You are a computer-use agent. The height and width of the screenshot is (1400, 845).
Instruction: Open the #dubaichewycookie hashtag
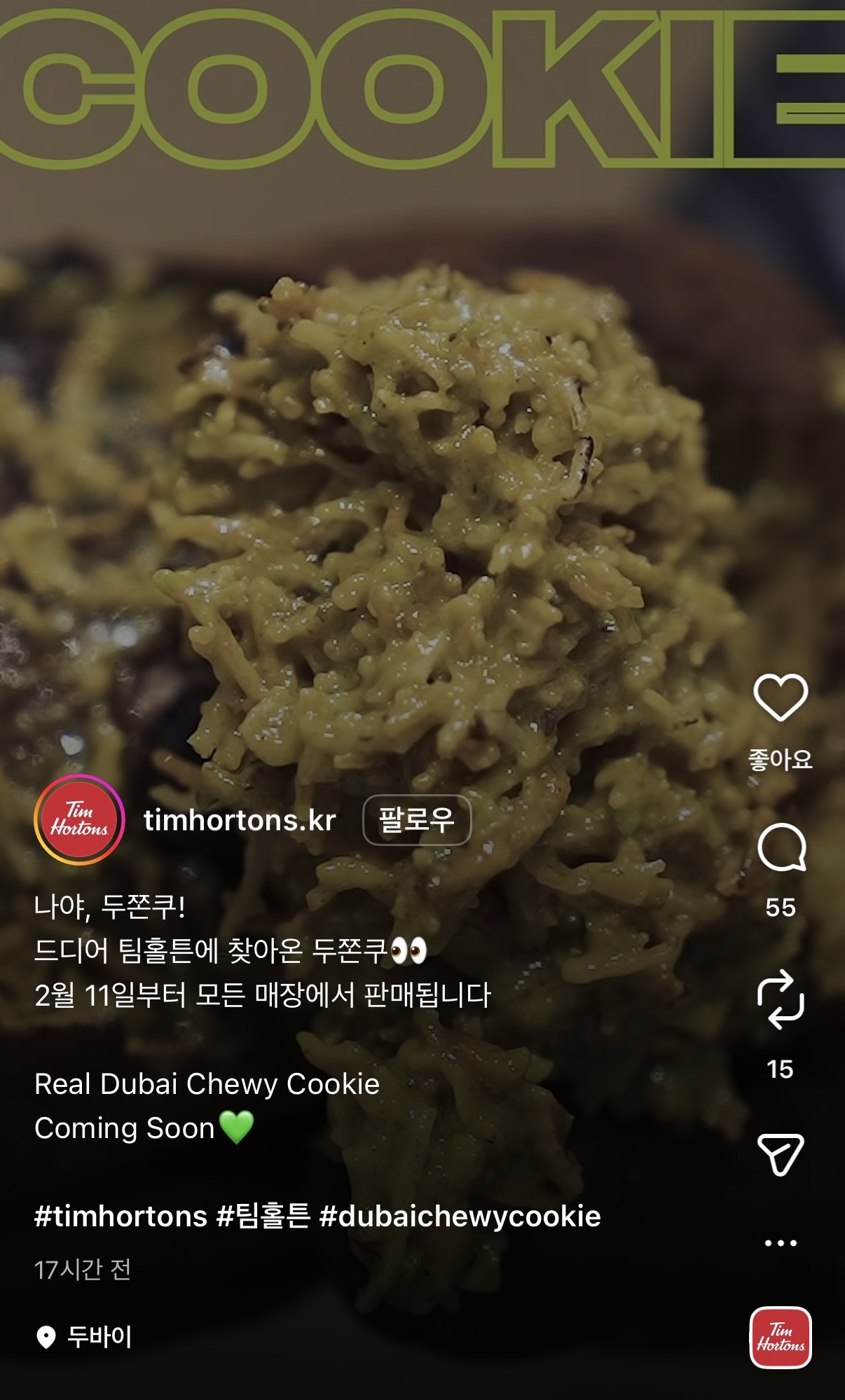tap(460, 1217)
